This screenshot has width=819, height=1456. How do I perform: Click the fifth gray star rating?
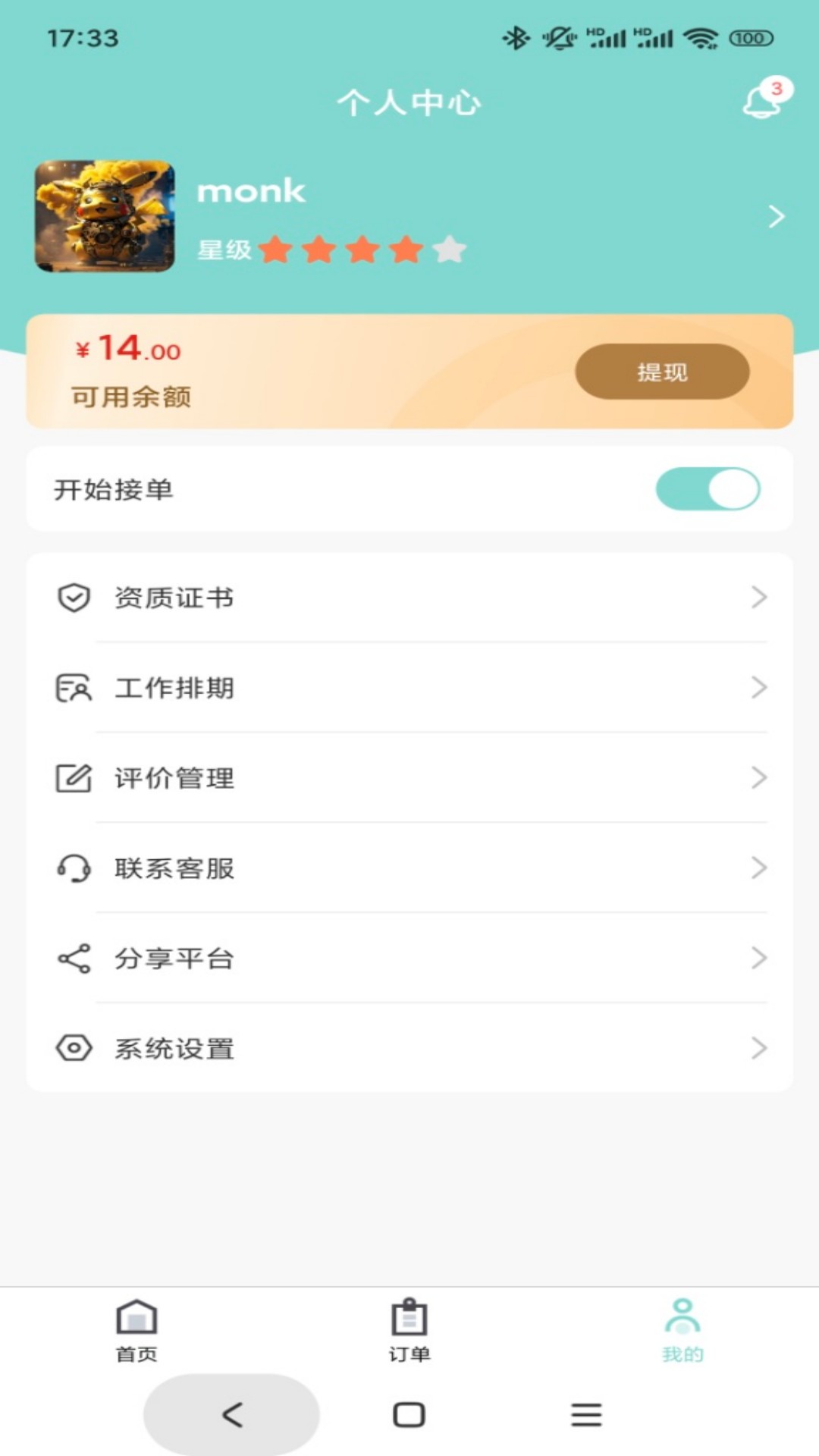click(449, 249)
